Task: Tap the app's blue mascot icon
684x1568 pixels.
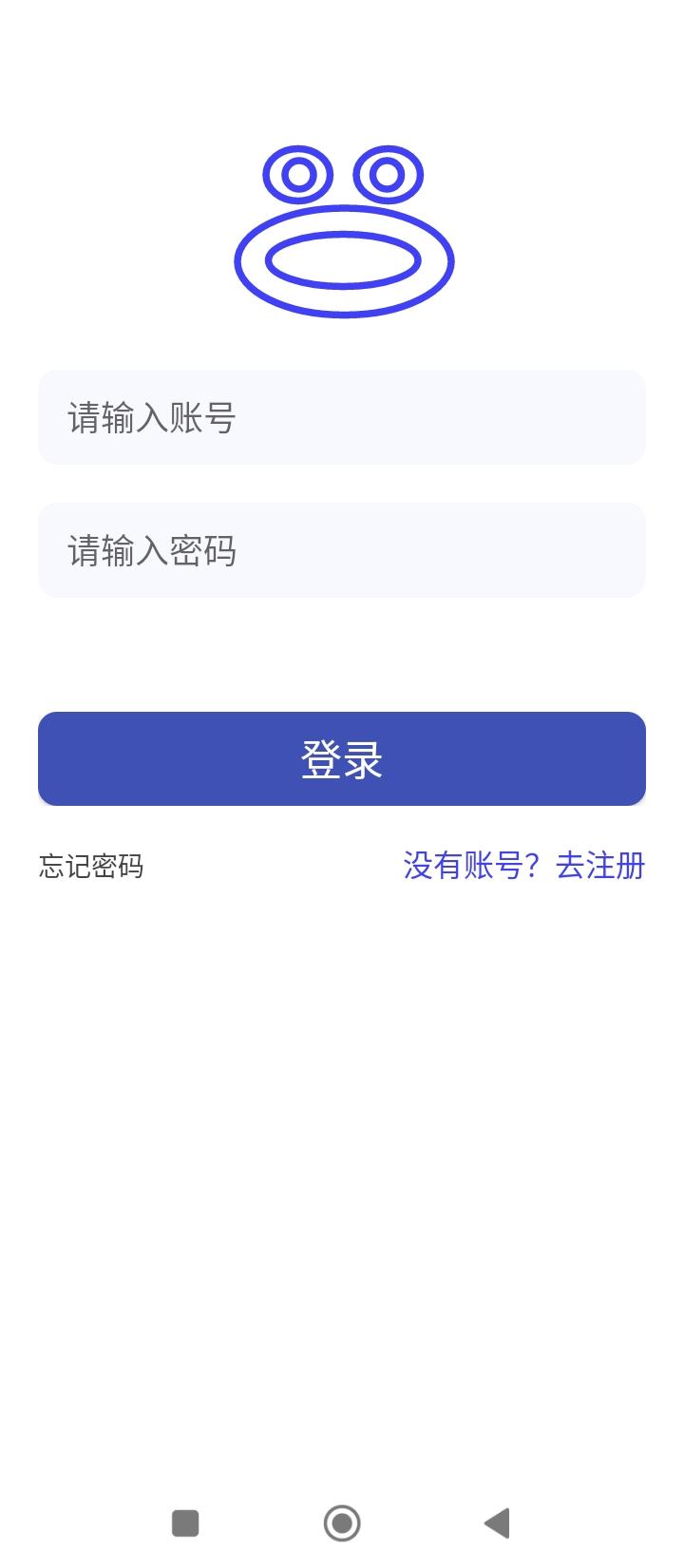Action: (342, 228)
